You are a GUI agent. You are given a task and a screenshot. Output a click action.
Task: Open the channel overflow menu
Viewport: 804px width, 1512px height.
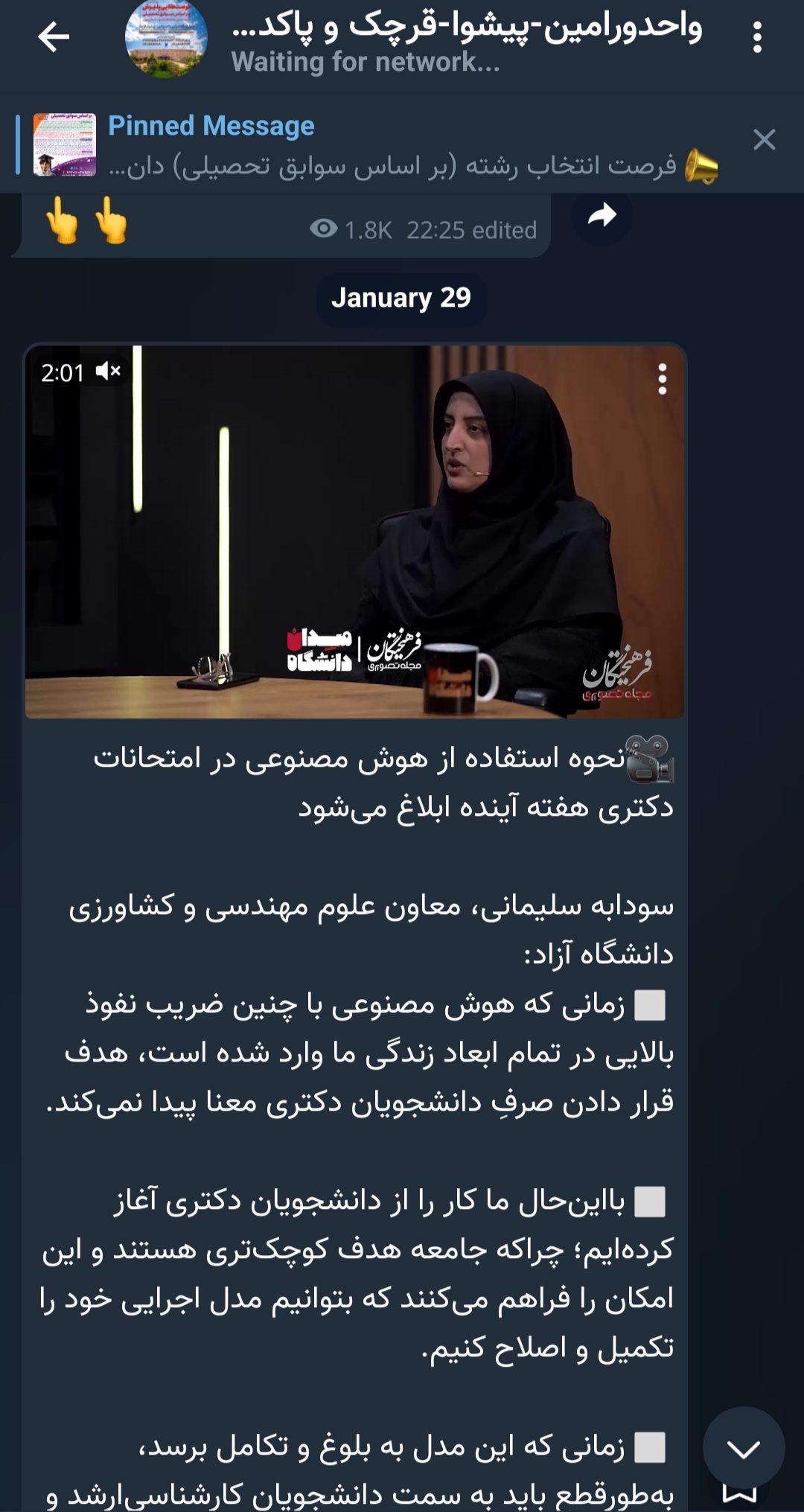point(757,37)
